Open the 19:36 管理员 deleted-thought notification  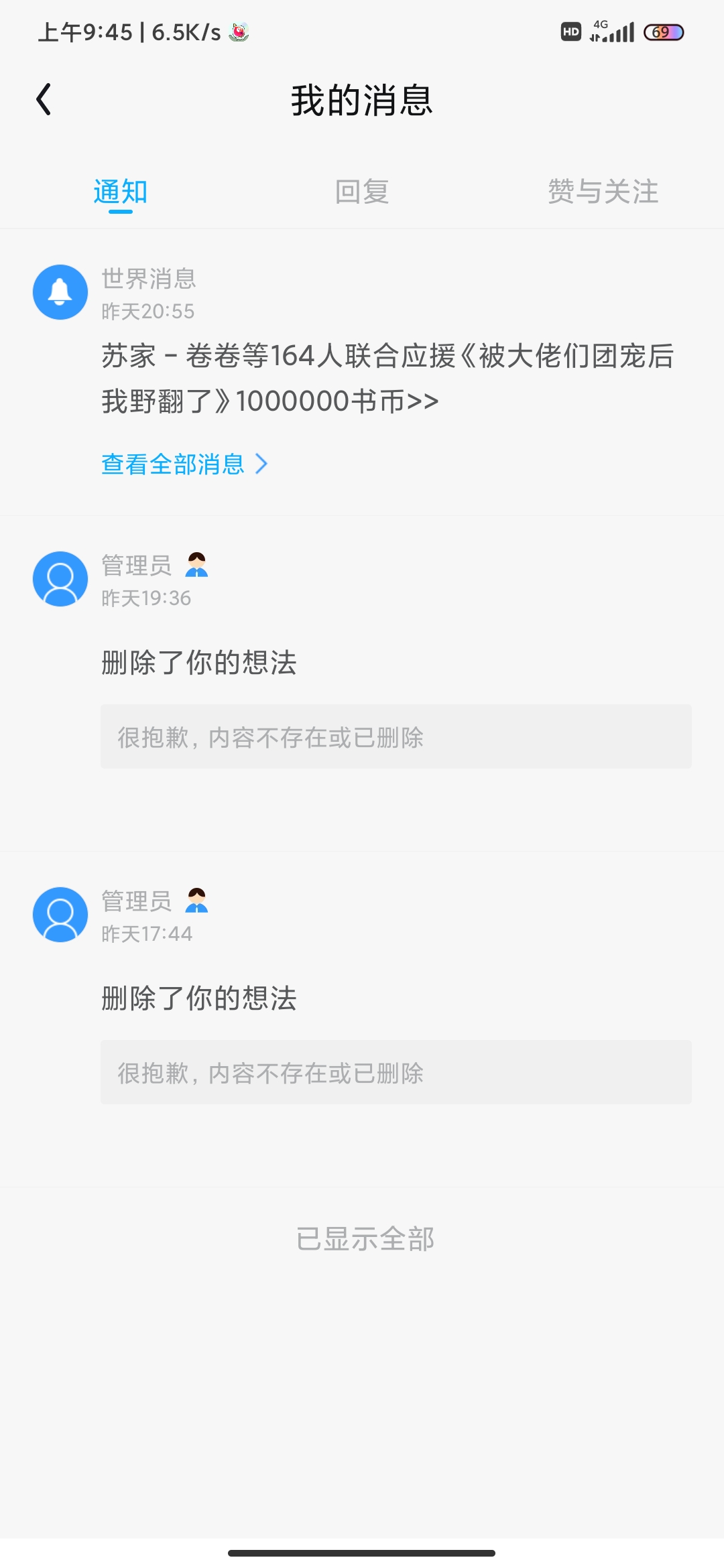coord(362,683)
